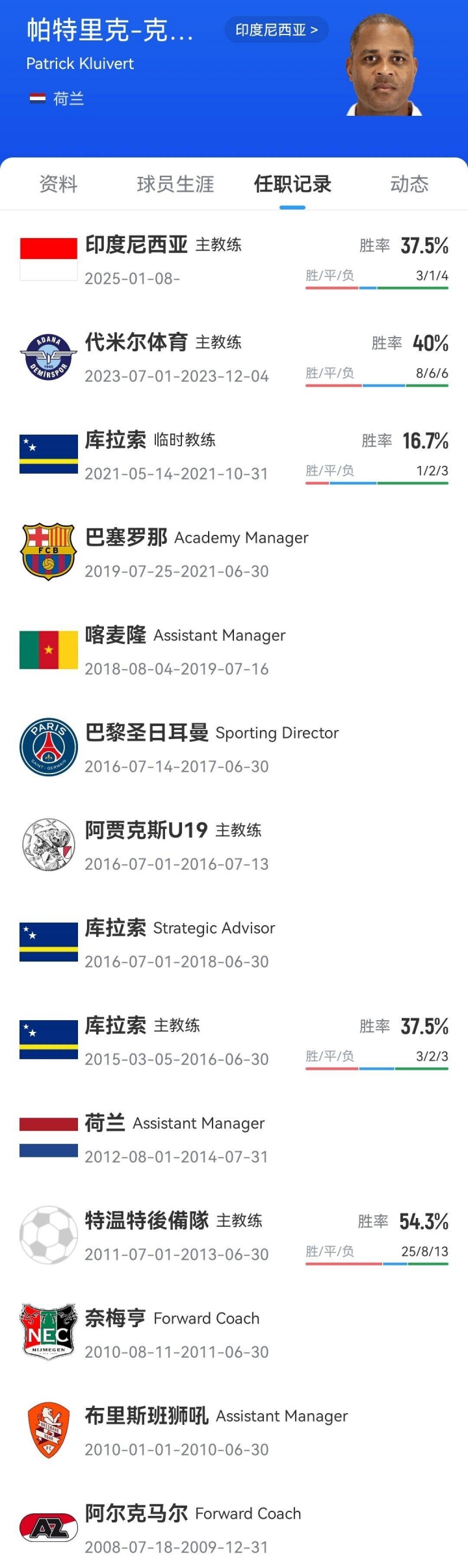Open the 巴黎圣日耳曼 Sporting Director row

tap(234, 748)
